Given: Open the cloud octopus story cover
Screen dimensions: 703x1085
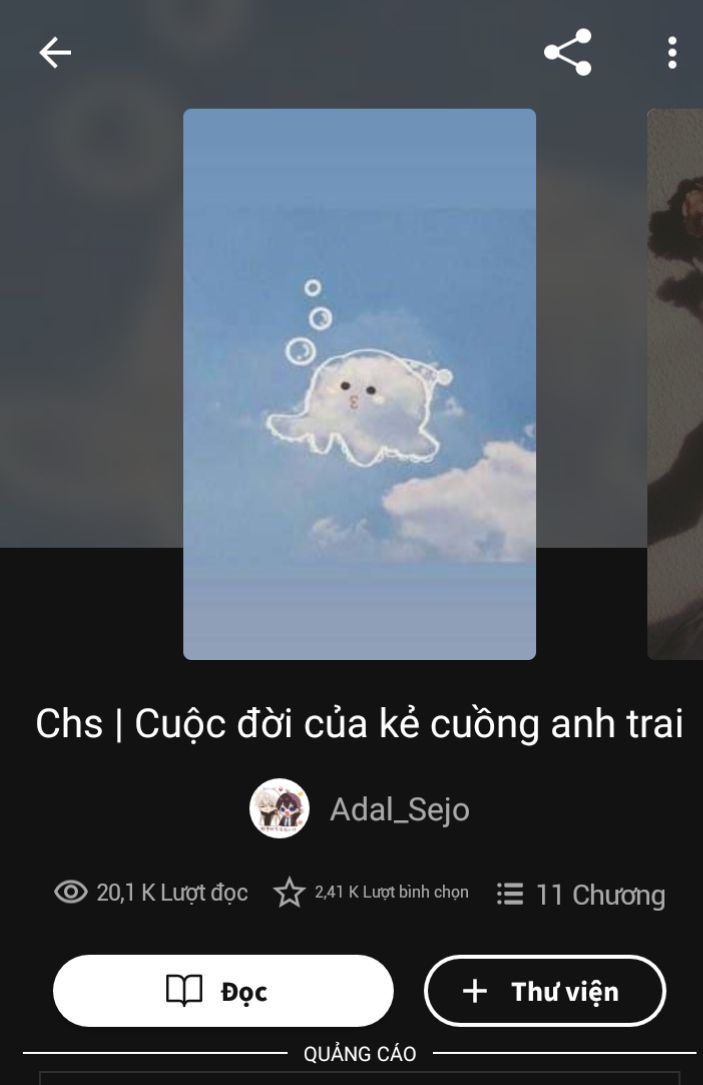Looking at the screenshot, I should pyautogui.click(x=359, y=384).
